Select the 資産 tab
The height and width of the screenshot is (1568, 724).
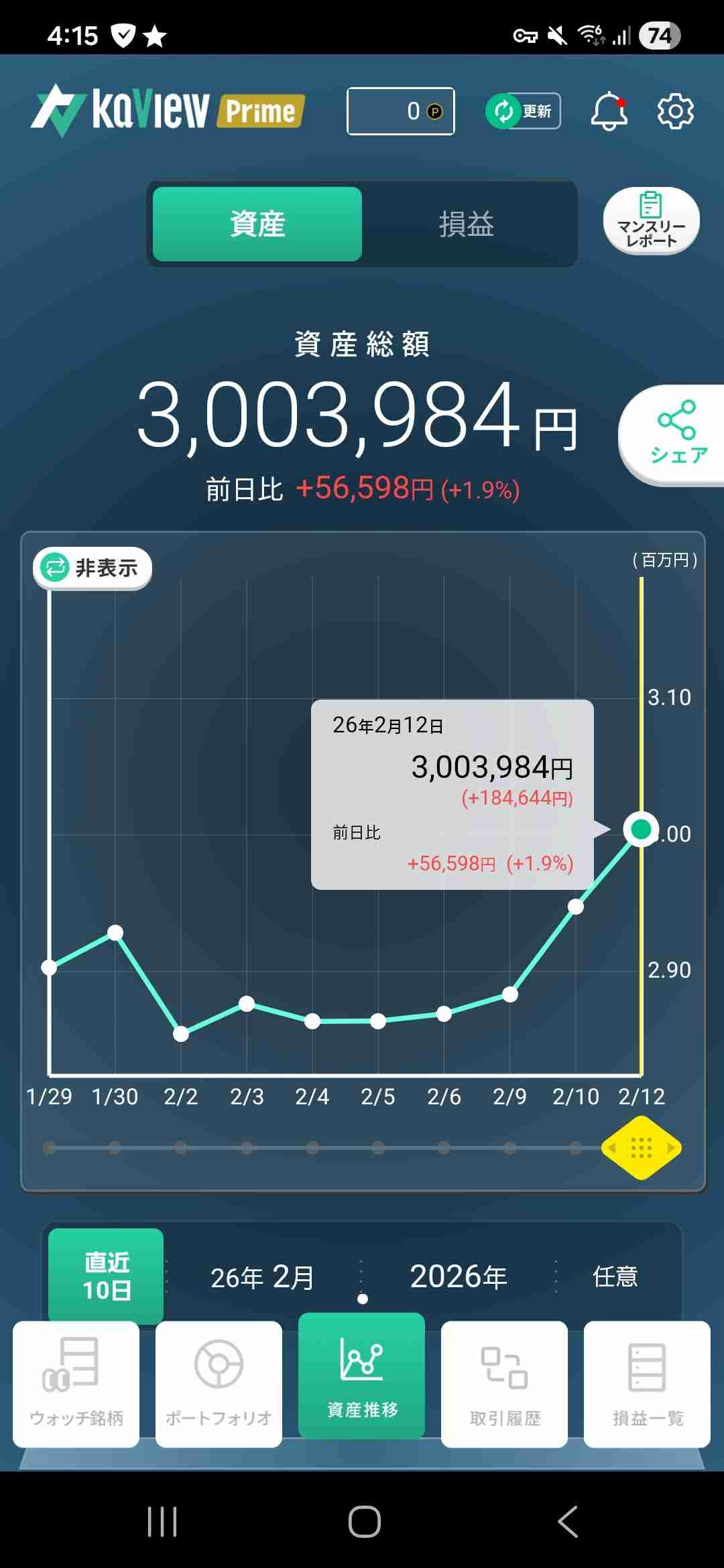pyautogui.click(x=257, y=224)
